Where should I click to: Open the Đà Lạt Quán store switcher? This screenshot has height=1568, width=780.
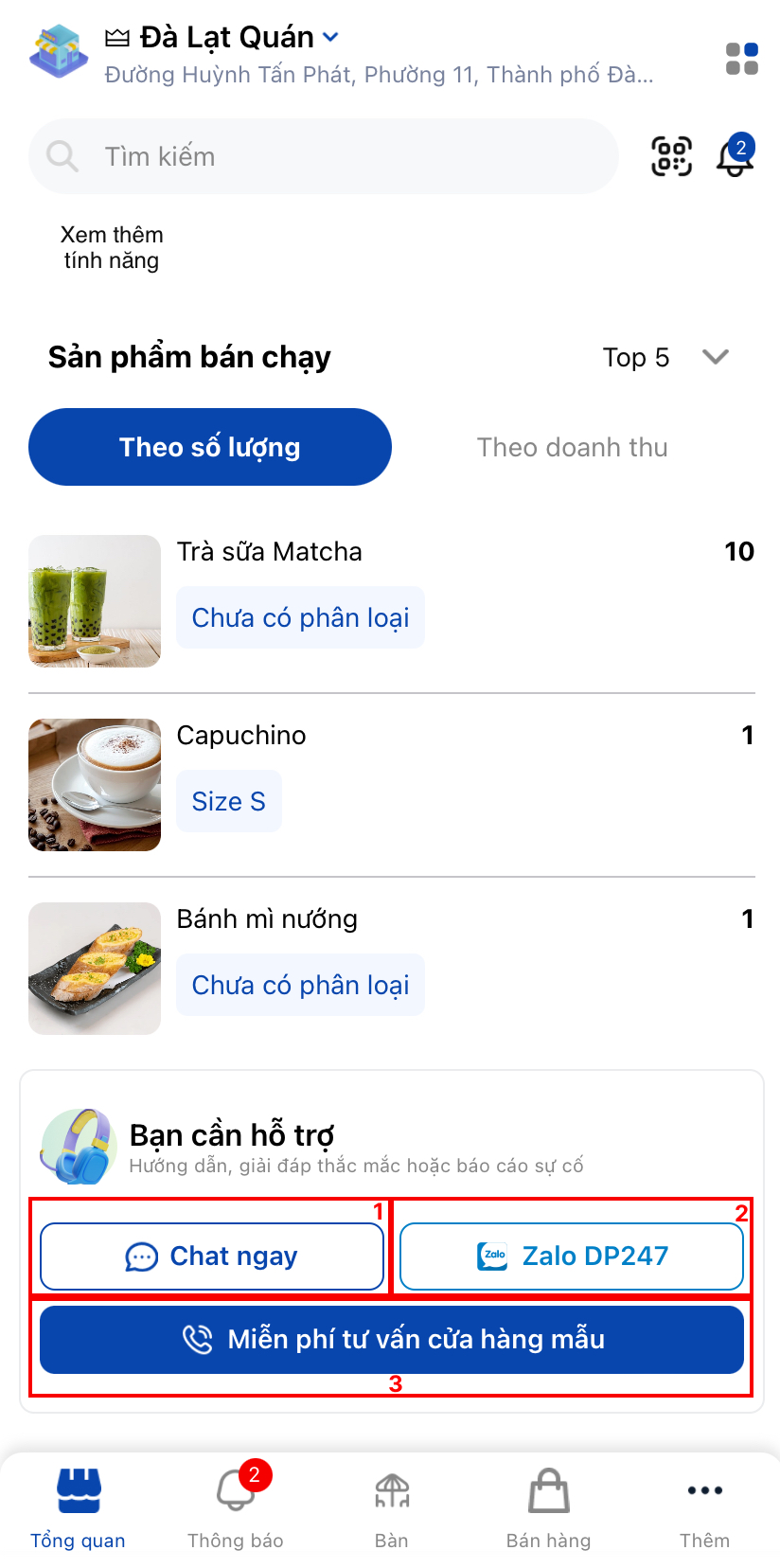point(227,38)
